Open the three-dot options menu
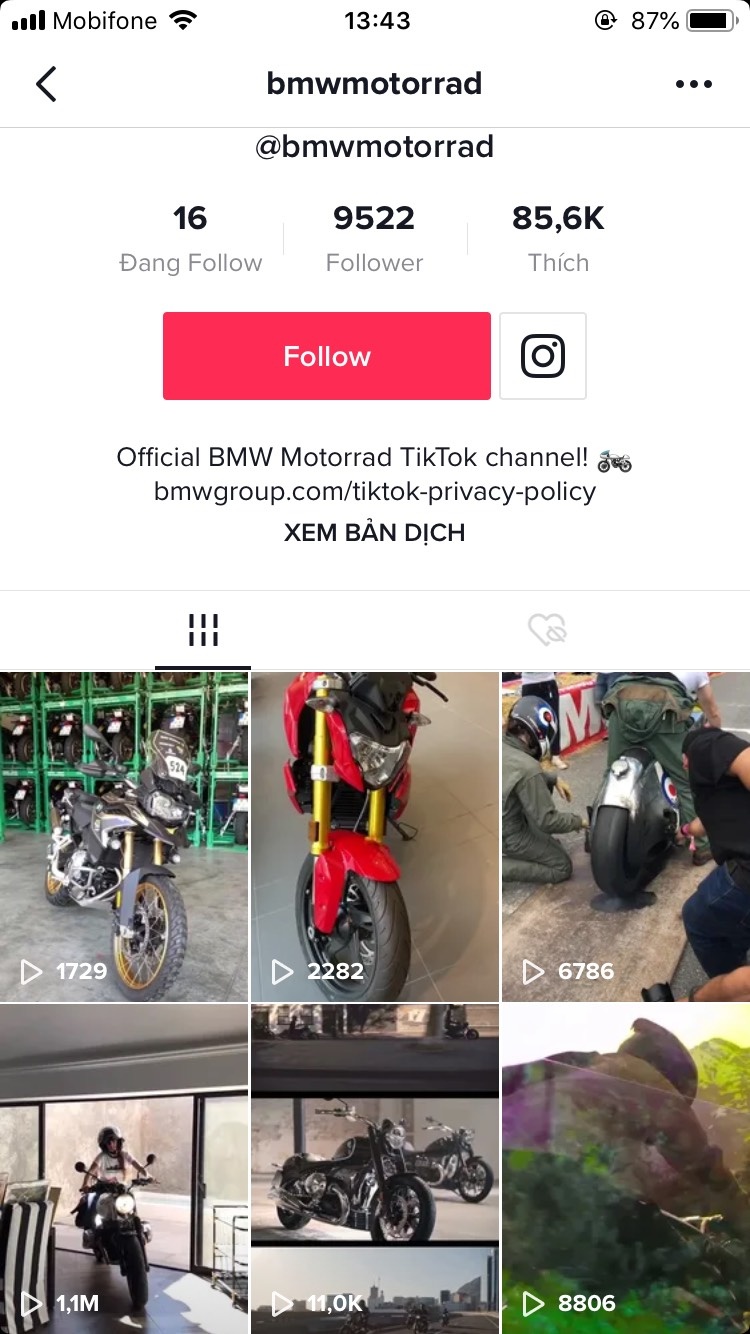Image resolution: width=750 pixels, height=1334 pixels. [x=694, y=84]
